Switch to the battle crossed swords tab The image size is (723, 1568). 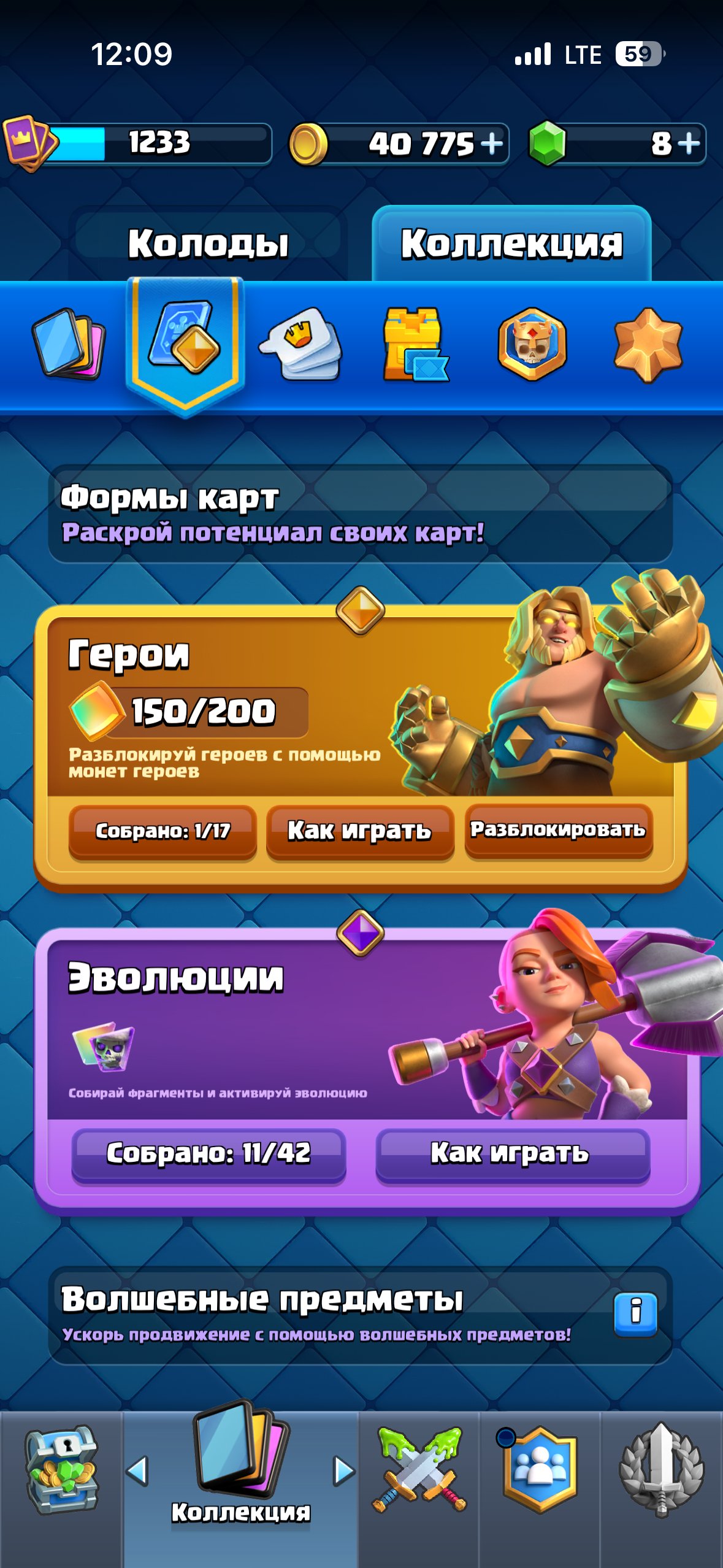coord(419,1469)
